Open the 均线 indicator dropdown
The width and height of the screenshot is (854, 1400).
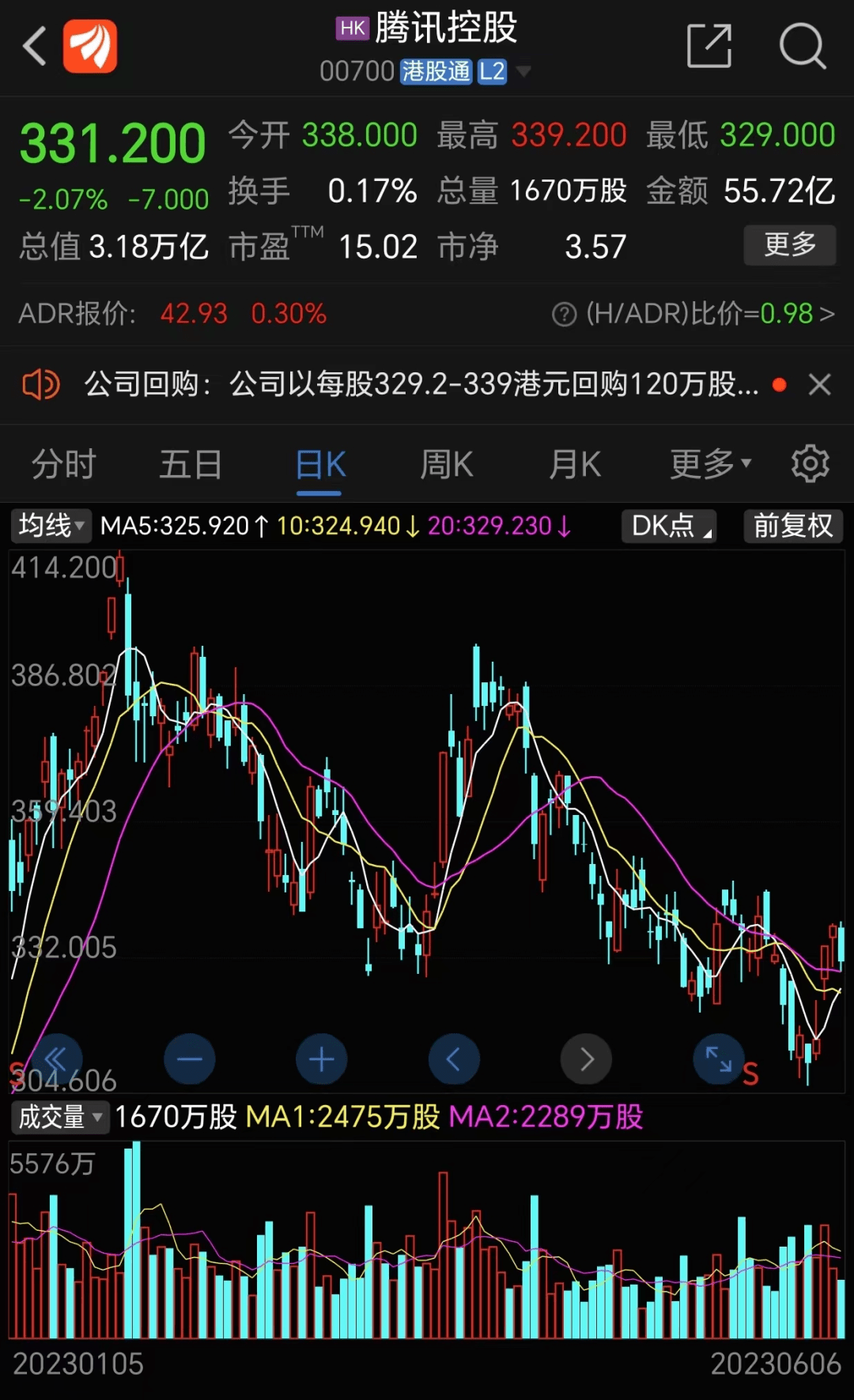point(51,526)
